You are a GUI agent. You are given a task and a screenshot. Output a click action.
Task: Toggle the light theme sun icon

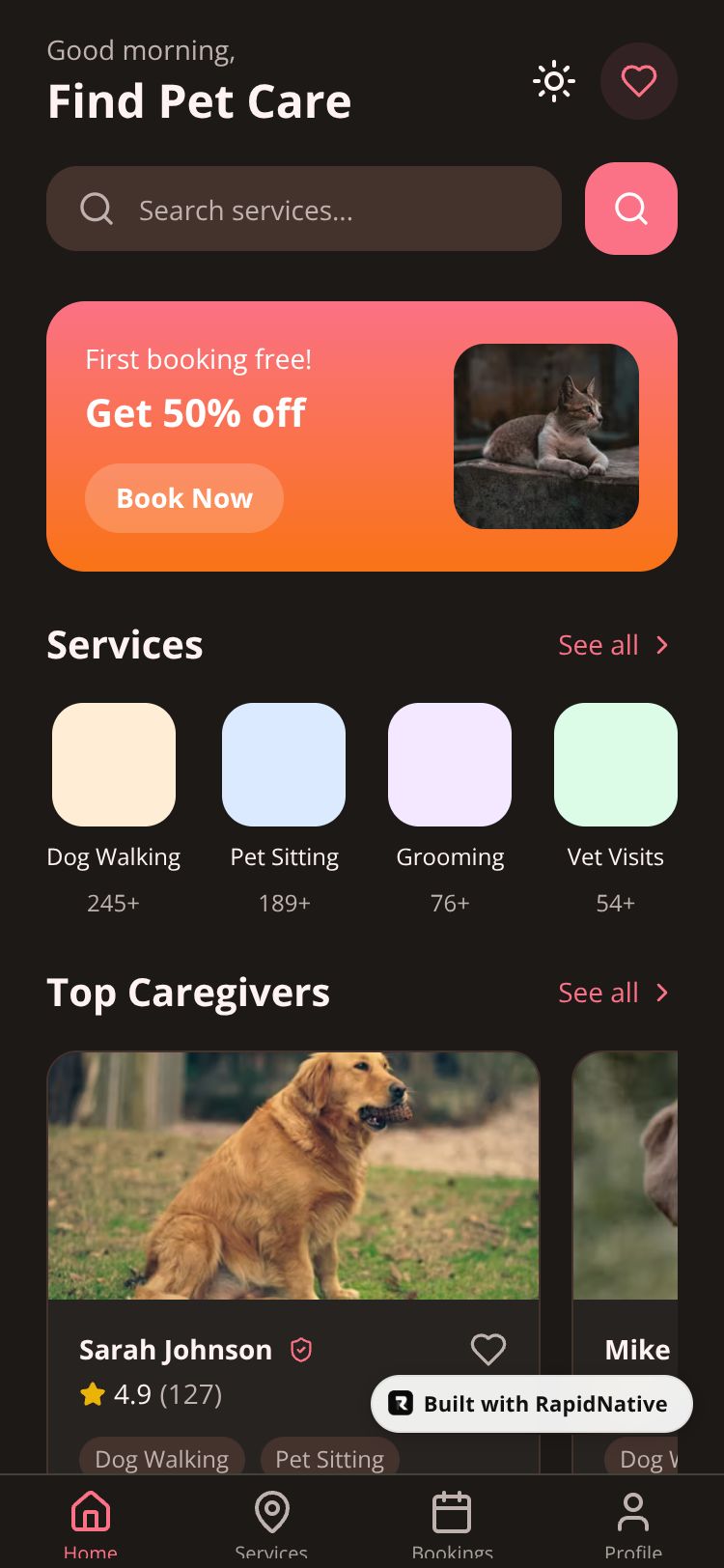554,81
